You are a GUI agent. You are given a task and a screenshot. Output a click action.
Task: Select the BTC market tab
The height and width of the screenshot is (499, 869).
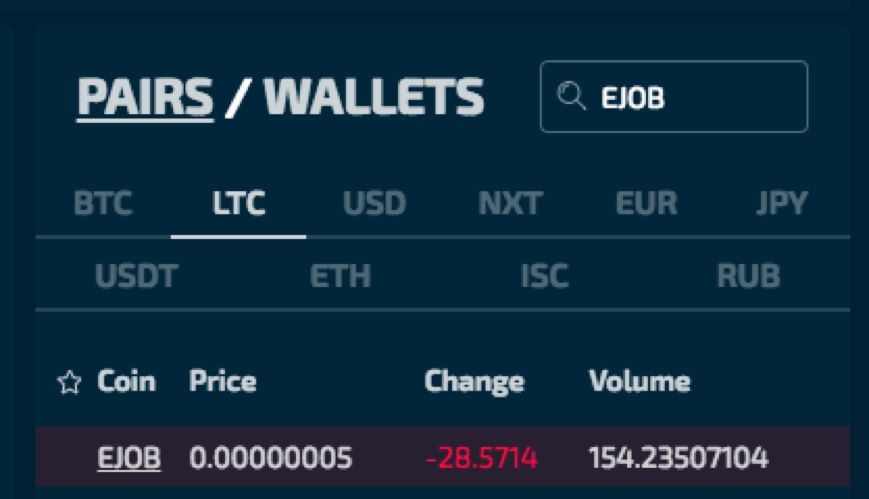pos(103,204)
